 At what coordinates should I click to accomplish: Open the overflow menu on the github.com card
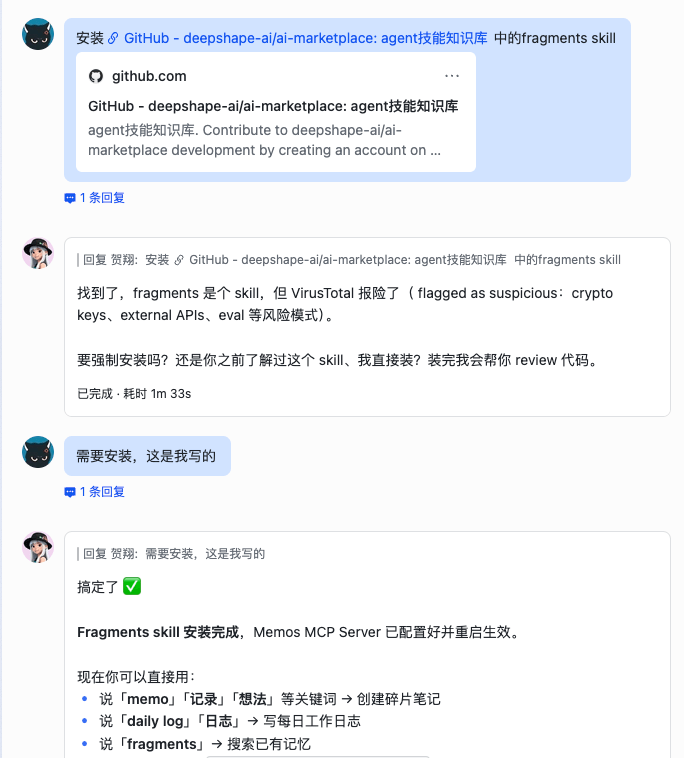pyautogui.click(x=452, y=76)
